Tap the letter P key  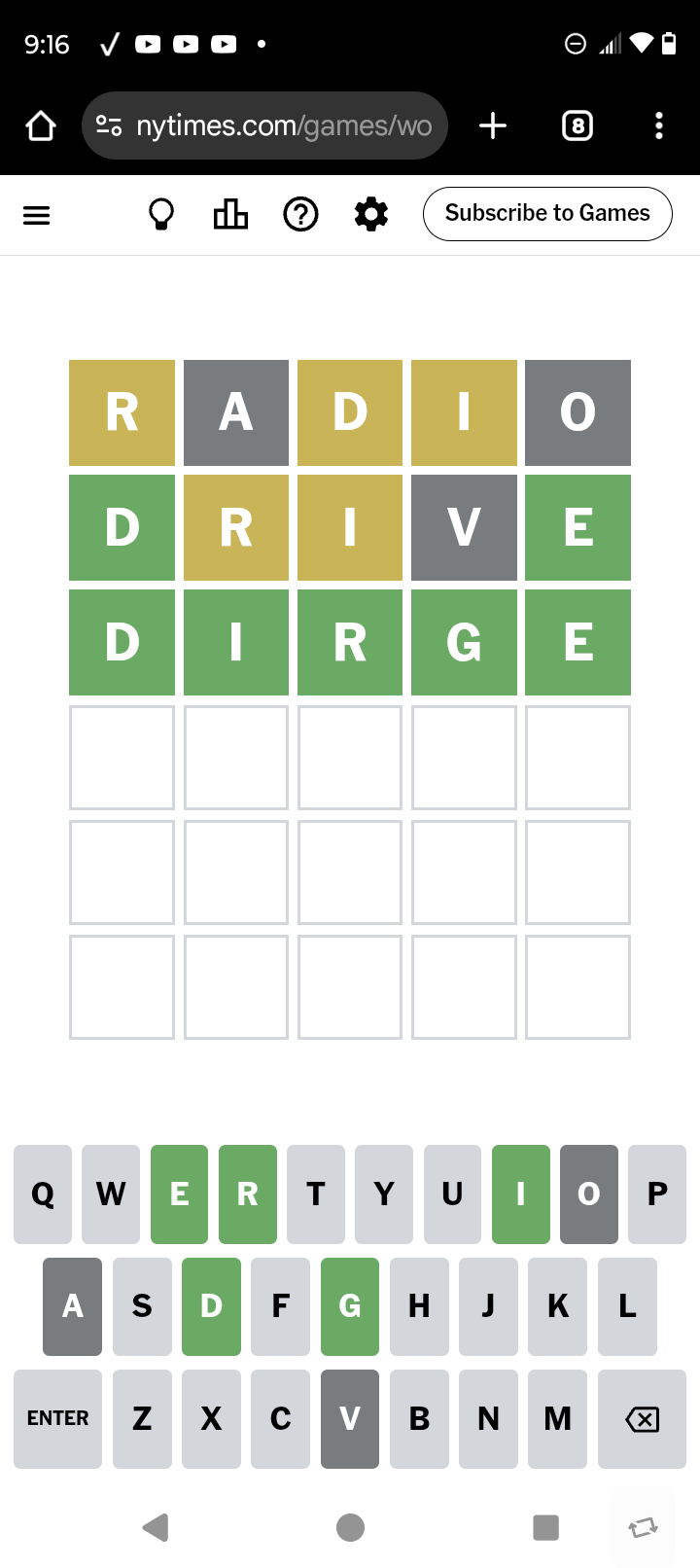(x=657, y=1194)
